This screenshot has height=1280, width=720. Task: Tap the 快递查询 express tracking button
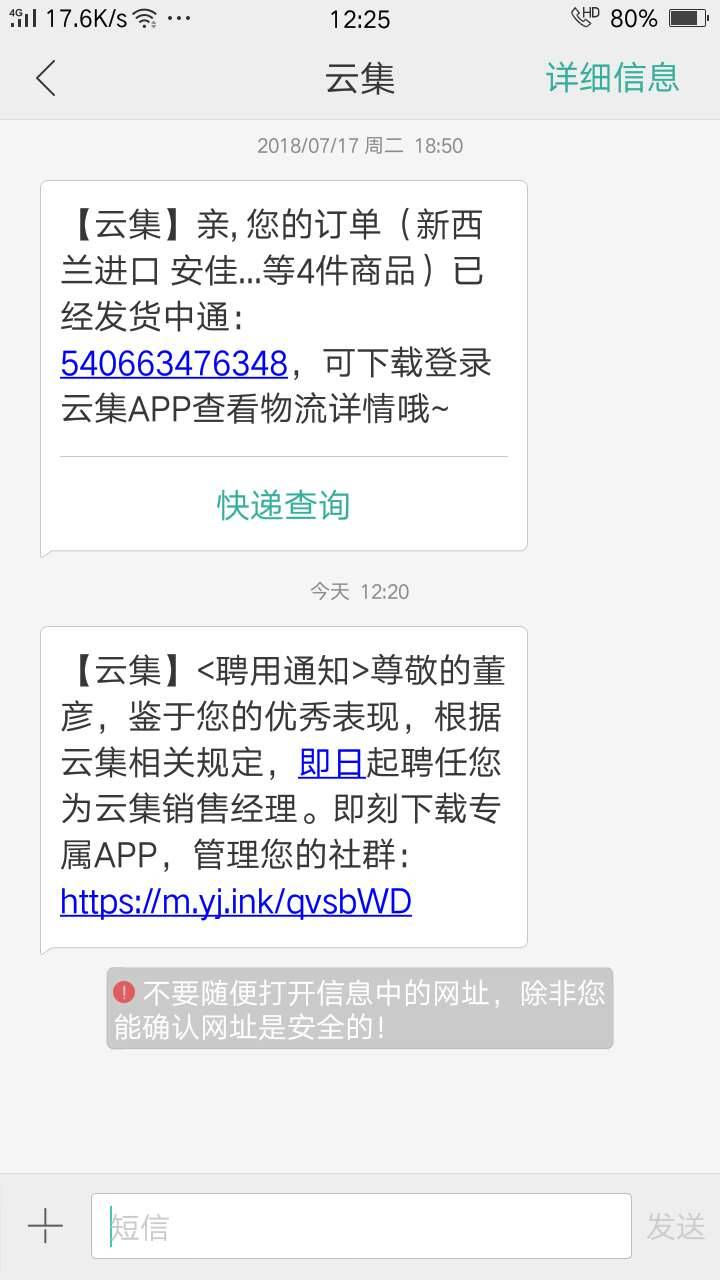pos(283,506)
